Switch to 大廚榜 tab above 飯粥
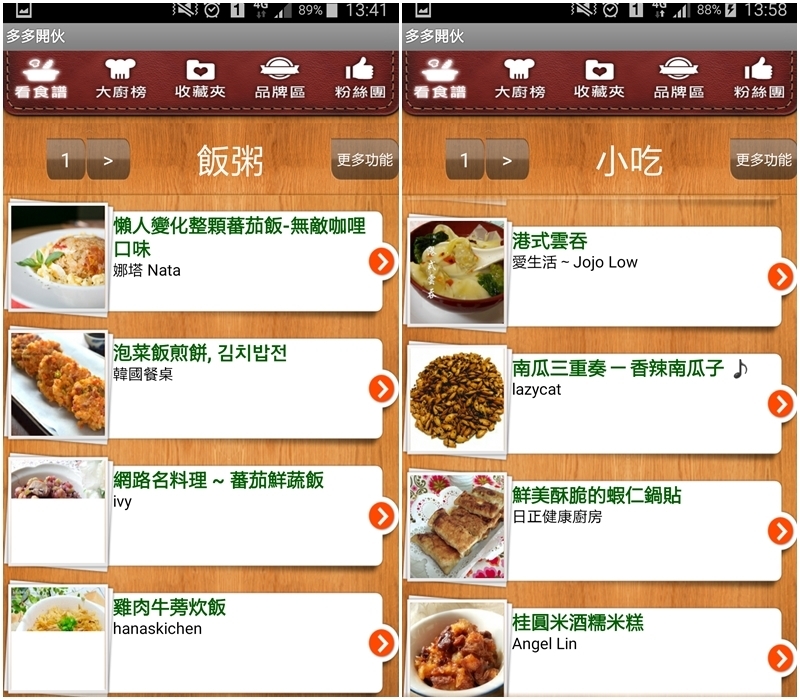 click(120, 78)
